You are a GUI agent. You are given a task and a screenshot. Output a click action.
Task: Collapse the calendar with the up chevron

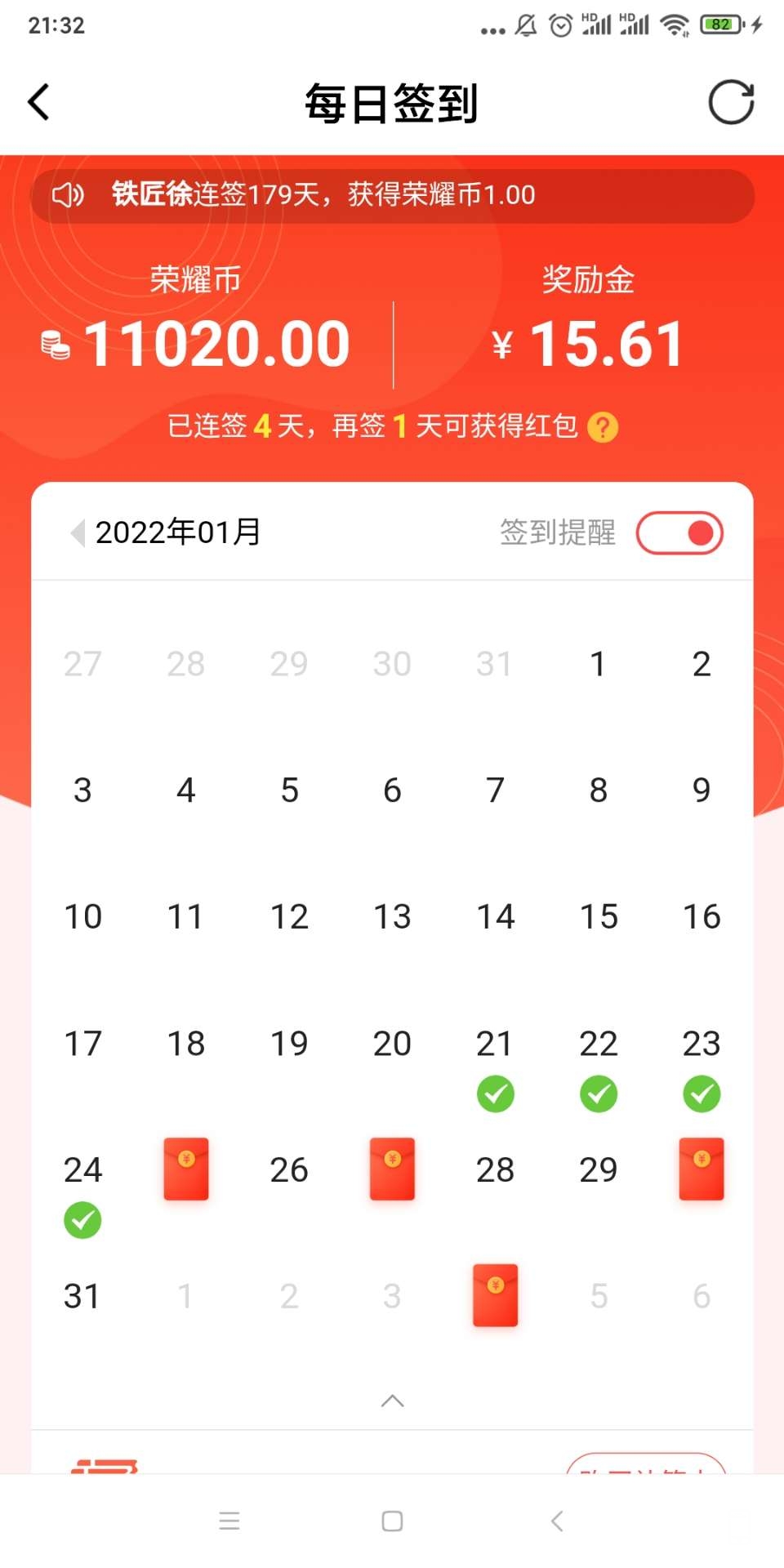(x=392, y=1401)
